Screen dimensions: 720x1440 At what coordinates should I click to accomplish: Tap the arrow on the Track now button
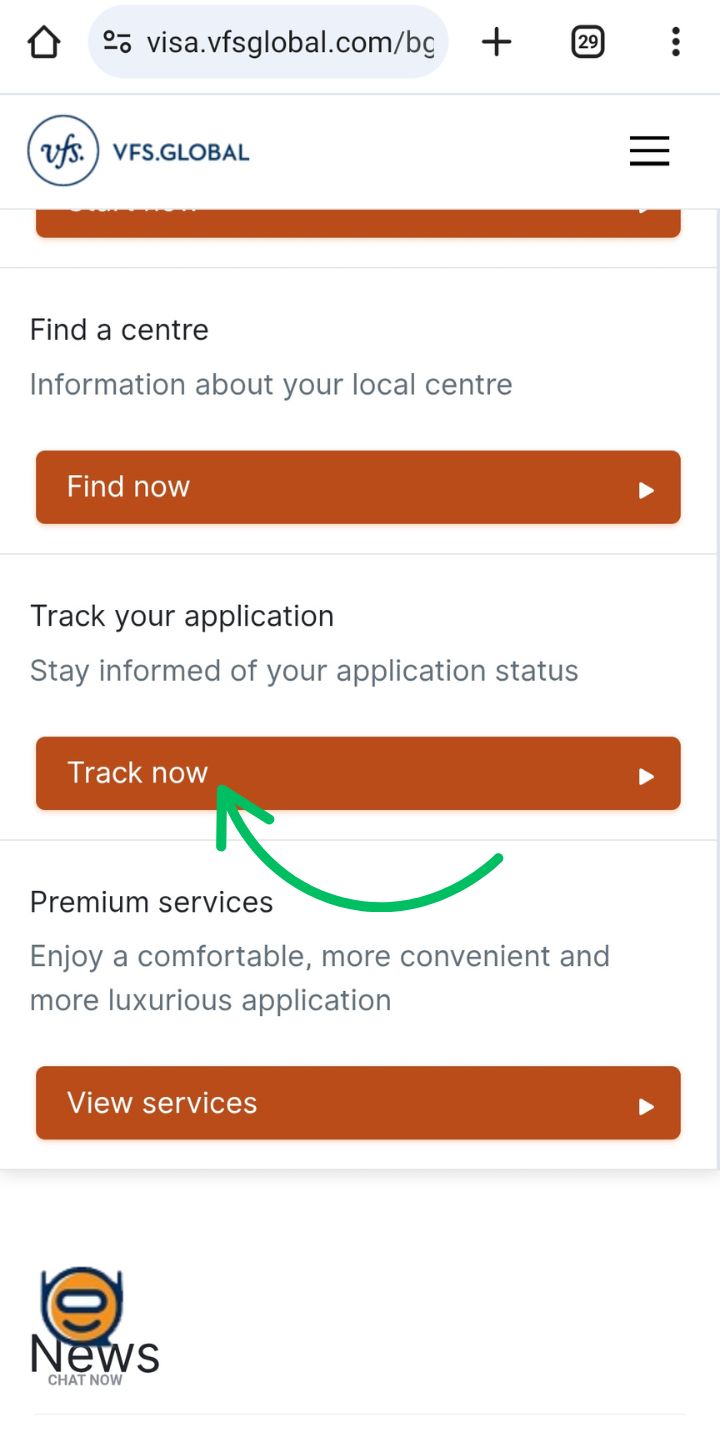click(648, 773)
